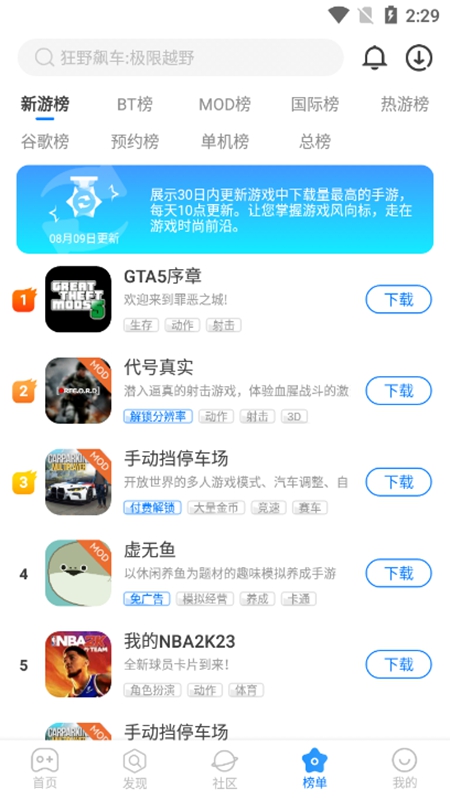Open the download manager icon
450x800 pixels.
coord(419,58)
